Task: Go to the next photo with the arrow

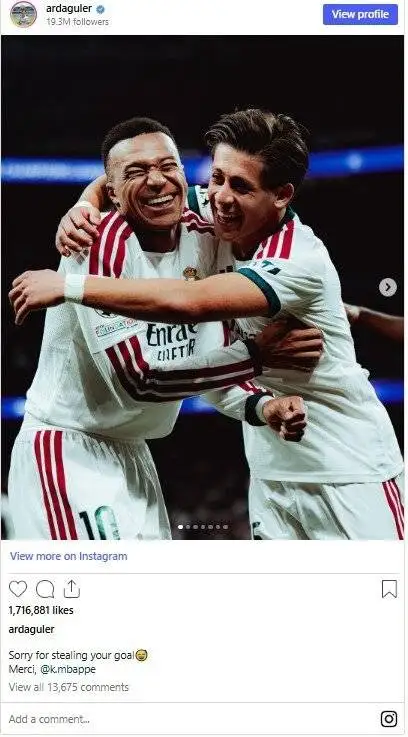Action: click(x=387, y=287)
